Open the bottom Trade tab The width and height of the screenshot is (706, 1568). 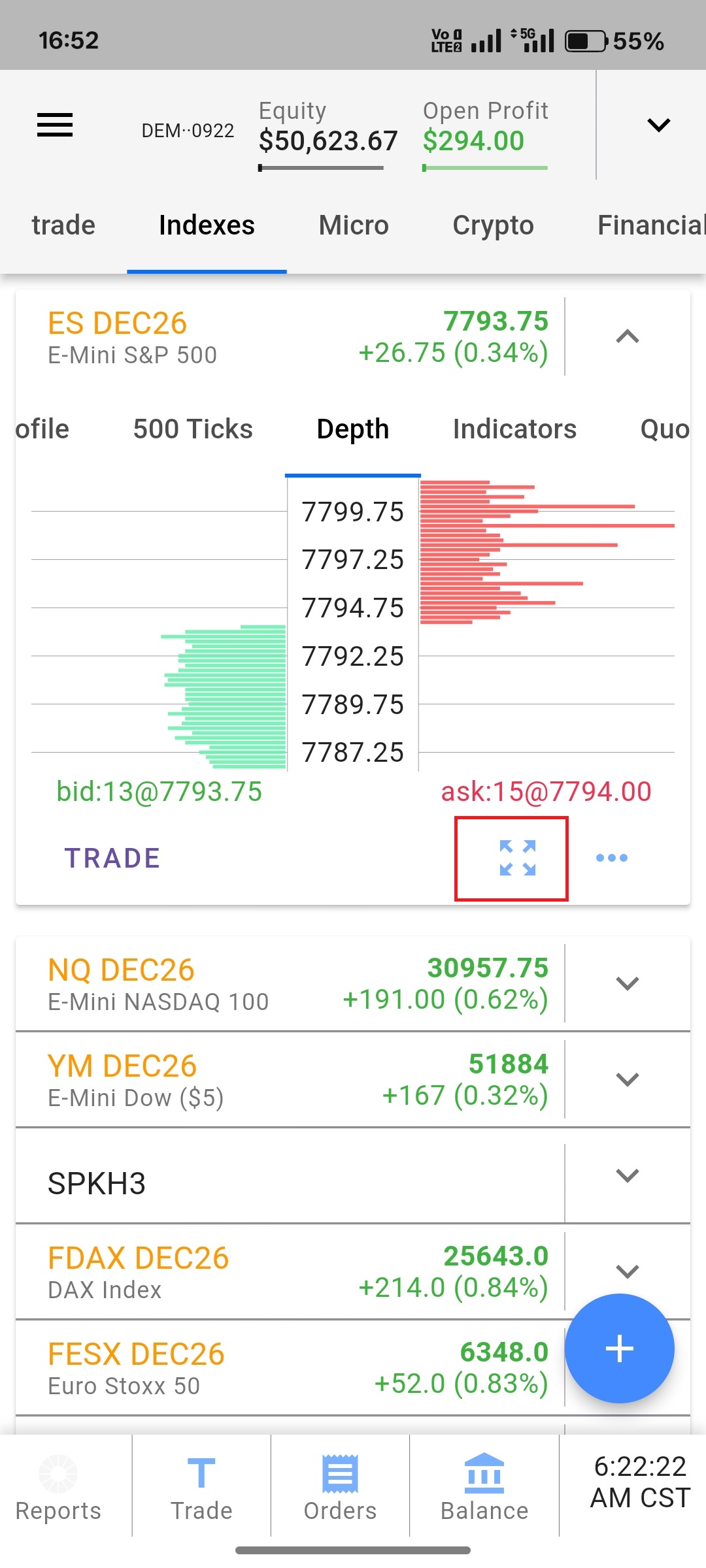201,1489
